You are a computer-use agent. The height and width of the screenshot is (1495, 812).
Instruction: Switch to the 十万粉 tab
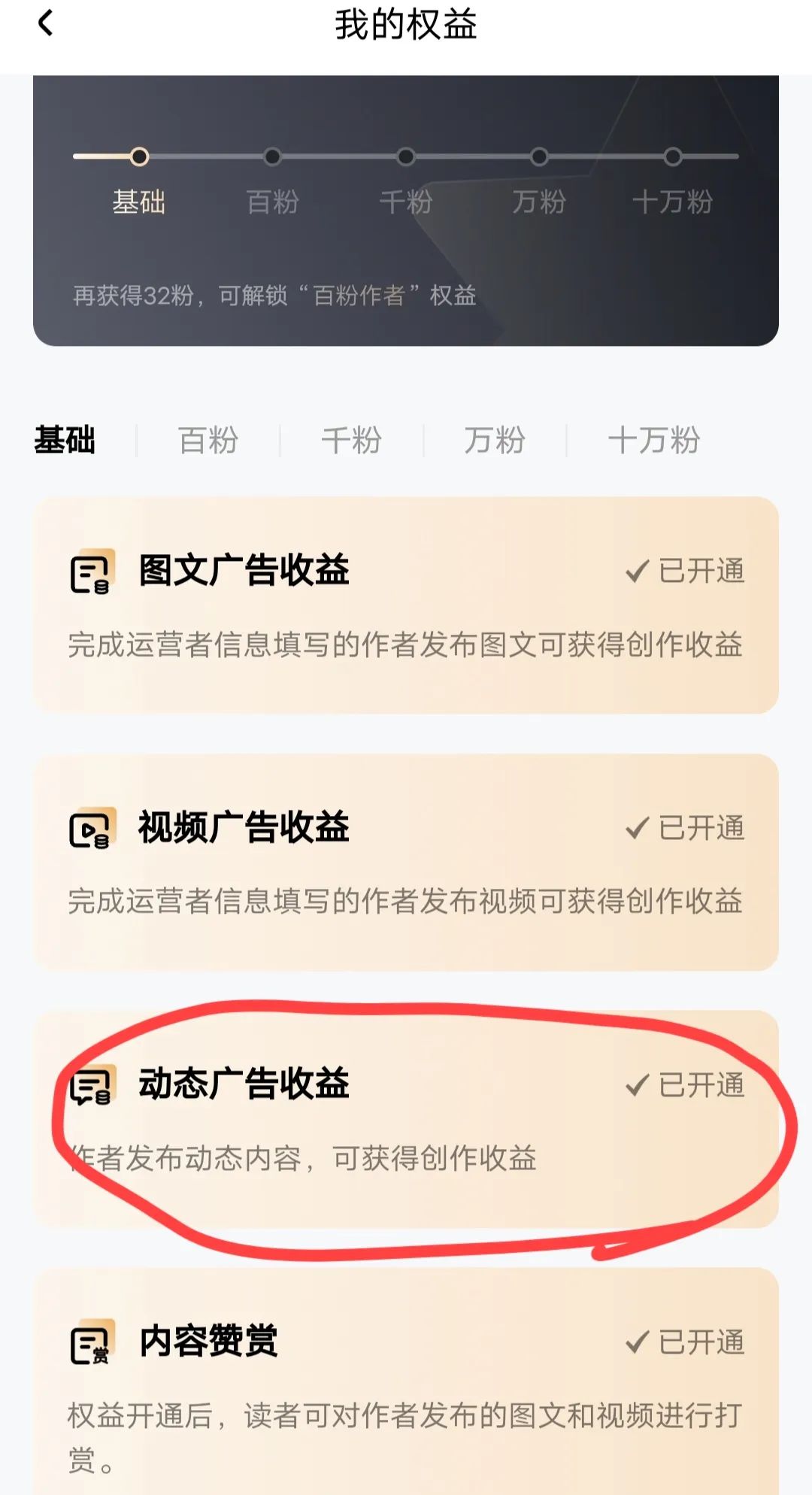pyautogui.click(x=653, y=440)
